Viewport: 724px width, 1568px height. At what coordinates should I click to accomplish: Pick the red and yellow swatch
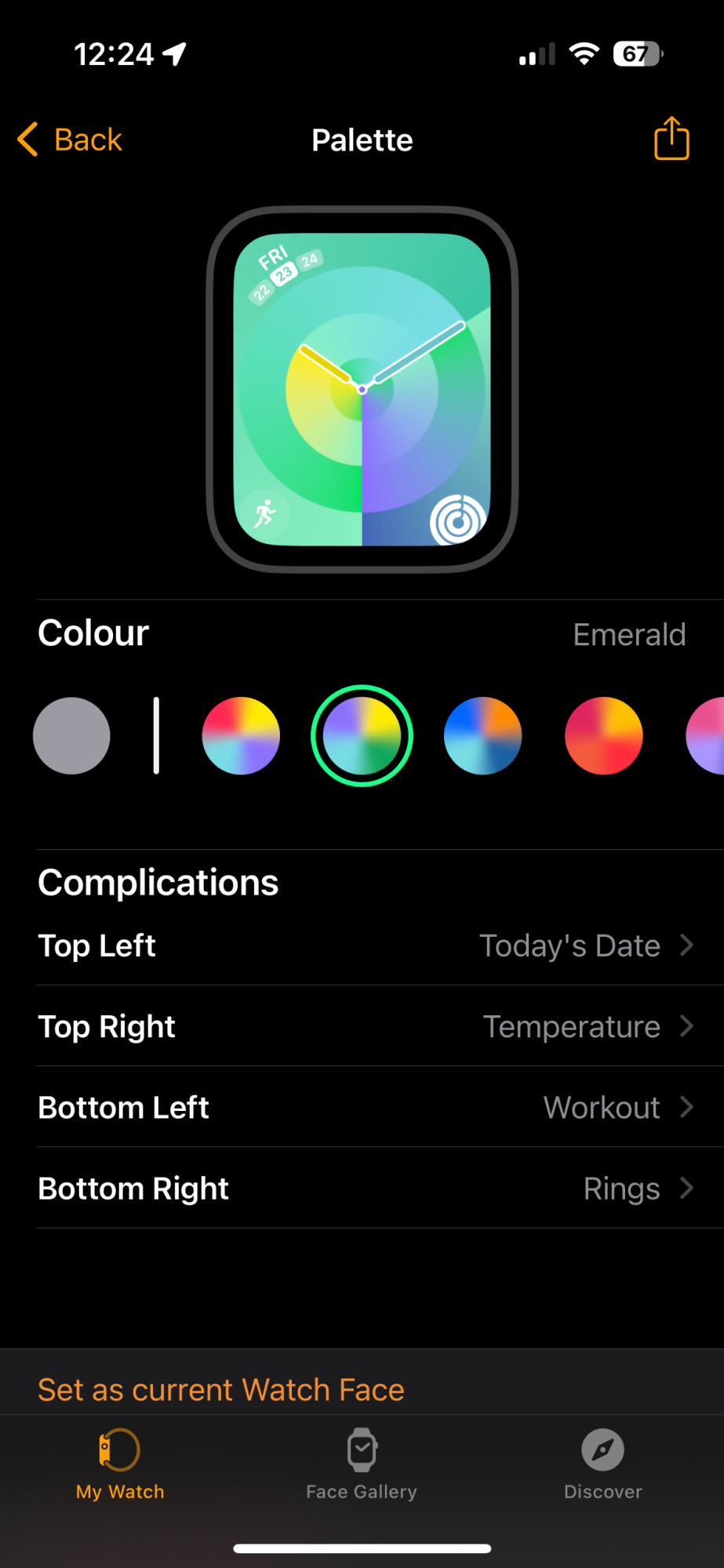pyautogui.click(x=603, y=735)
